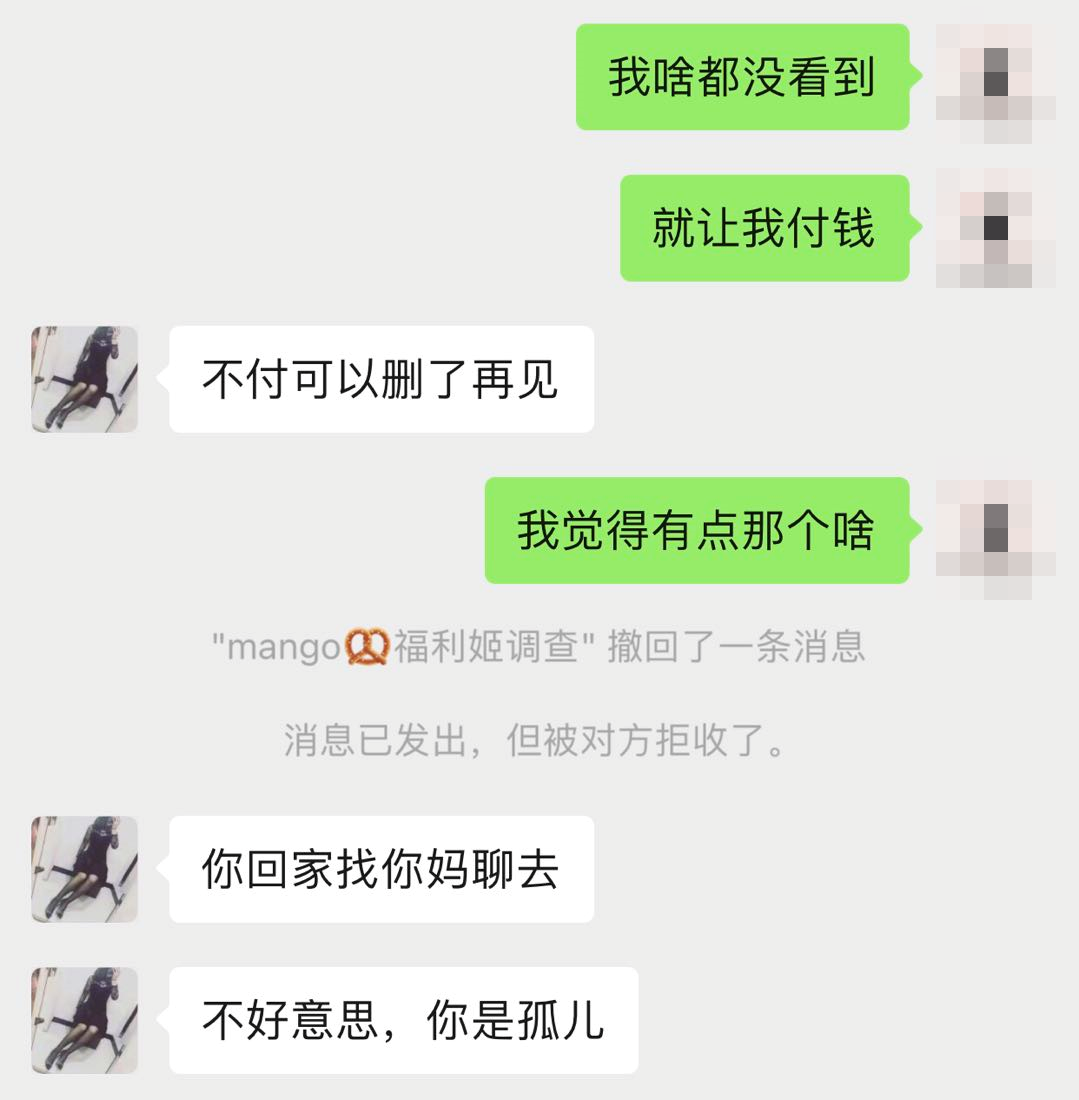
Task: Tap contact avatar next to "你回家找你妈聊去"
Action: [x=85, y=869]
